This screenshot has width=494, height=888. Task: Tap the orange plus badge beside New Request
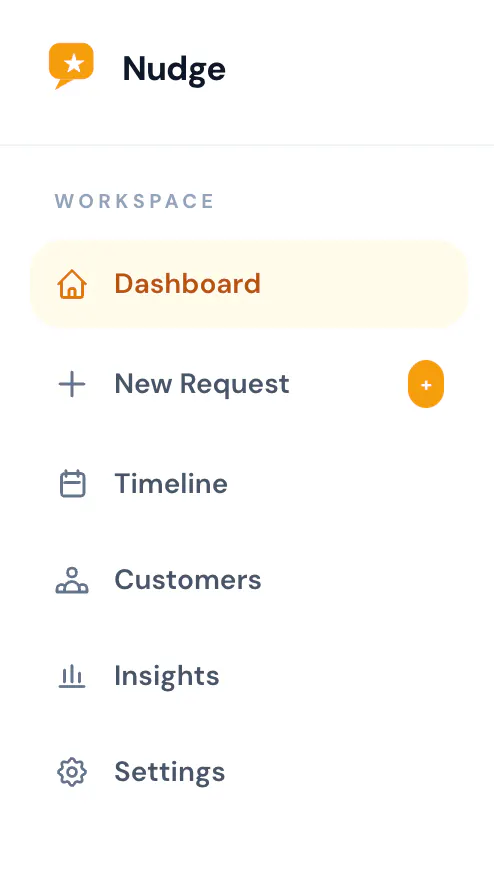426,384
